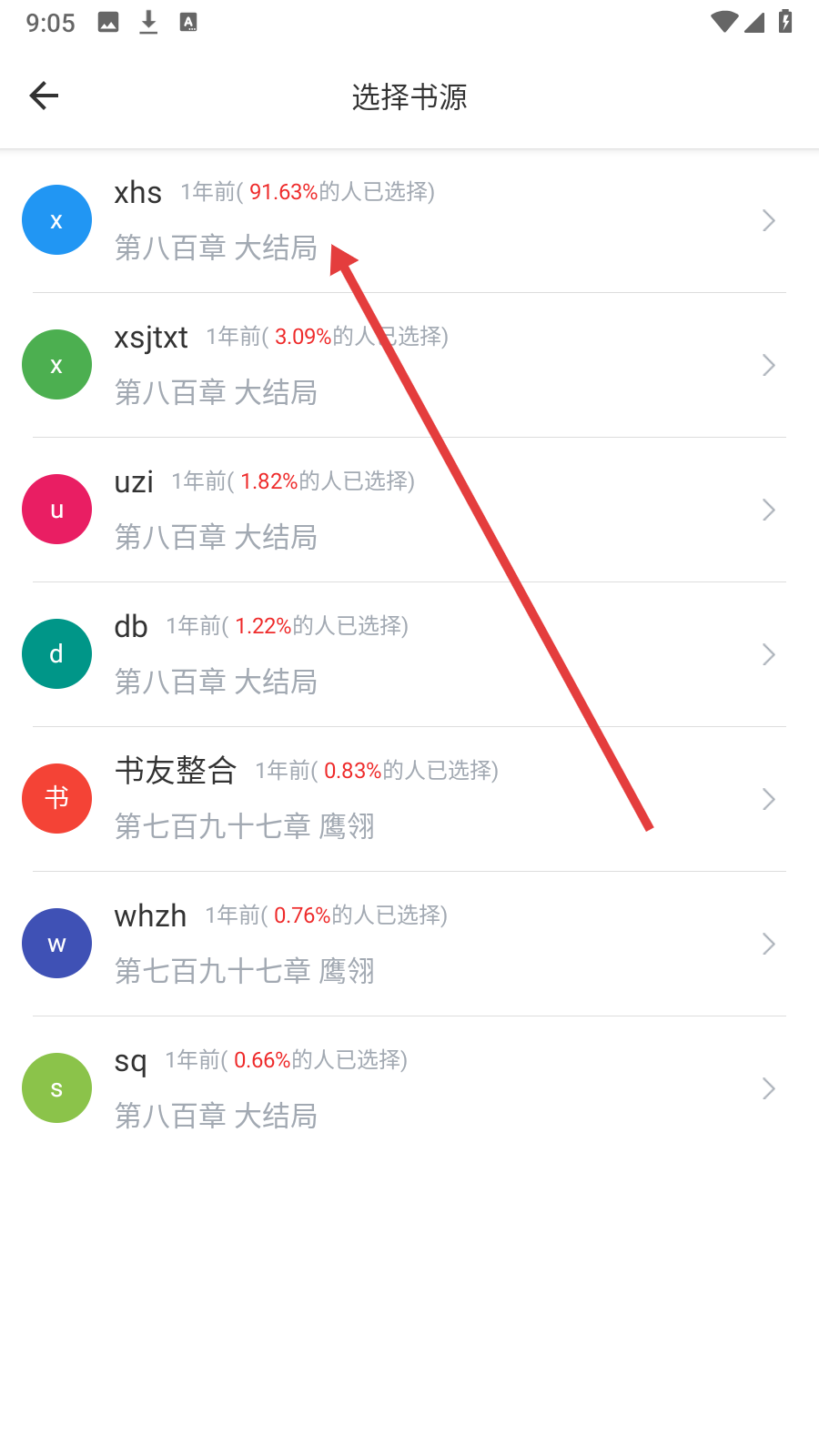
Task: Tap the sq source row
Action: click(x=409, y=1088)
